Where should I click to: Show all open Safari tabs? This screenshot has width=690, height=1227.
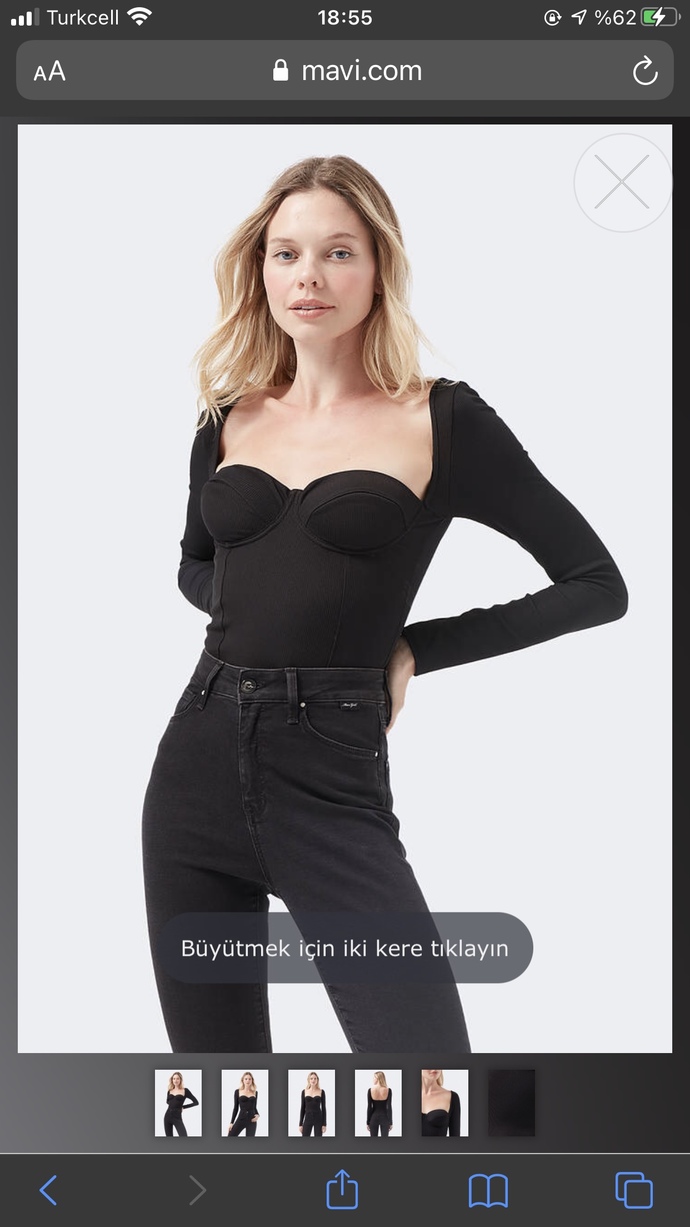click(634, 1190)
